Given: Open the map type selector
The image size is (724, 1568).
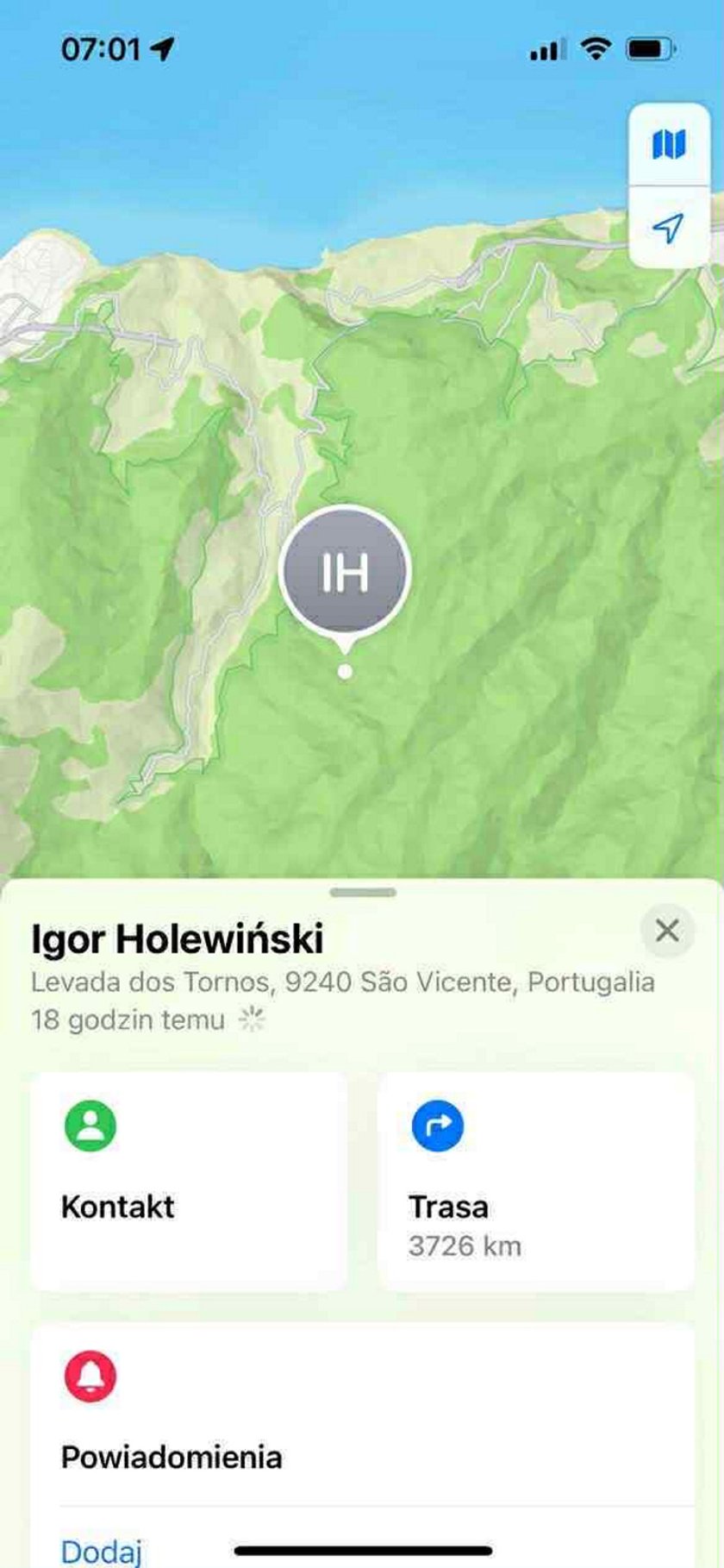Looking at the screenshot, I should 668,143.
